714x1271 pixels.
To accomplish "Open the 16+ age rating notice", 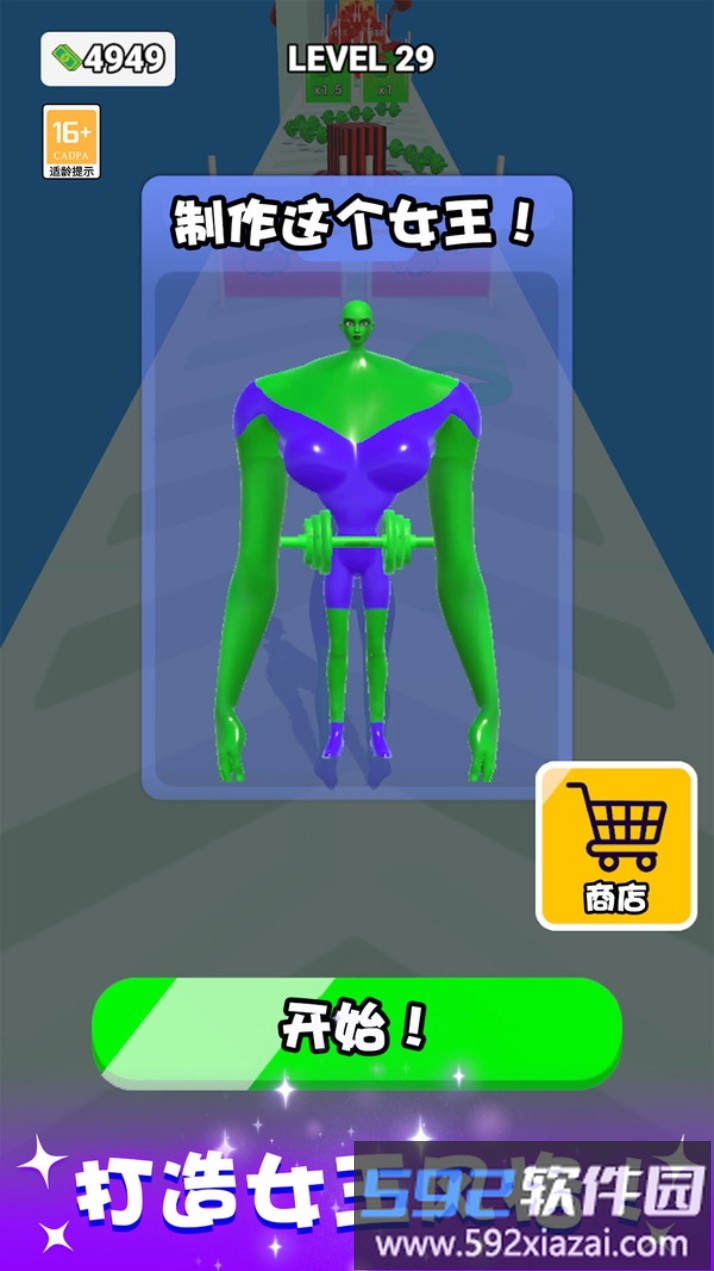I will (72, 141).
